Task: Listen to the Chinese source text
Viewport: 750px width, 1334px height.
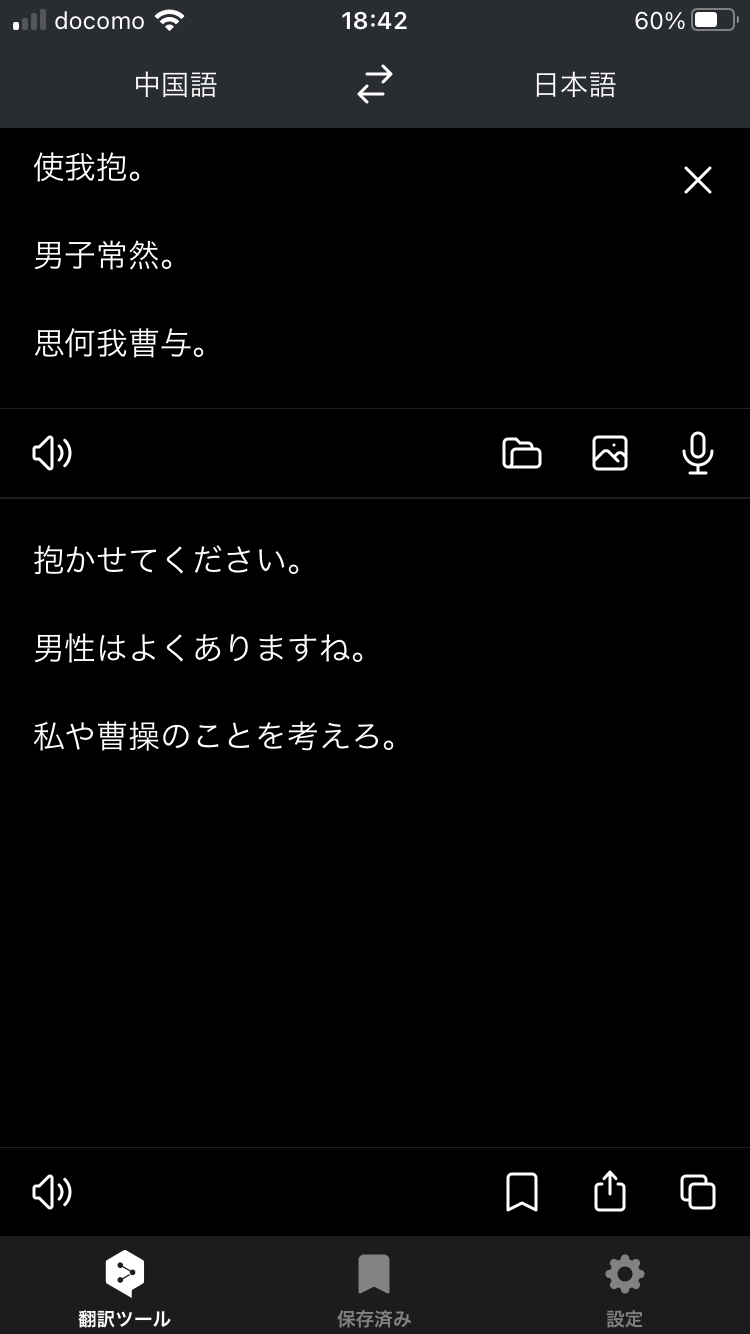Action: tap(52, 454)
